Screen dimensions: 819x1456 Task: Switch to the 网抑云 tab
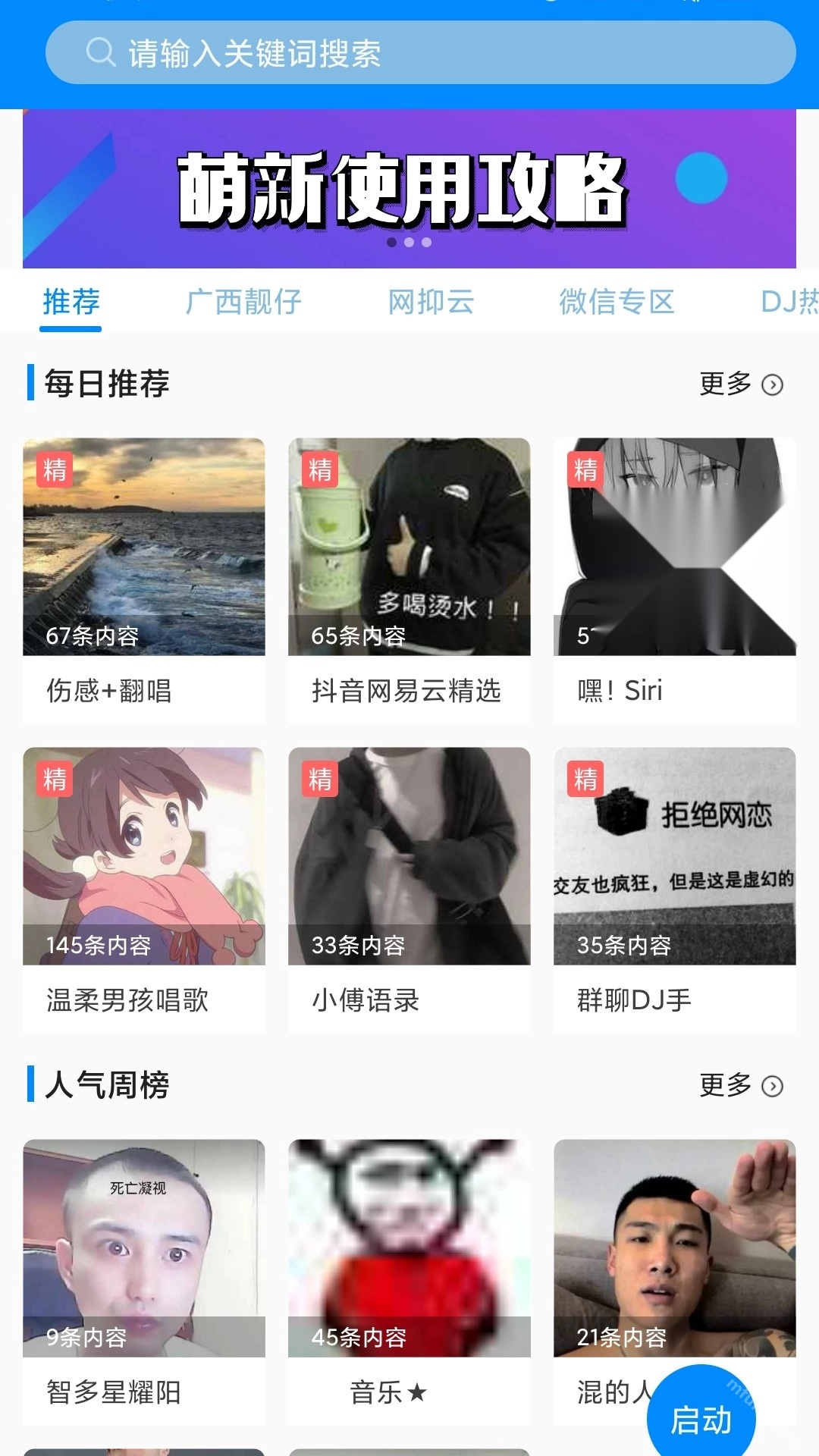coord(431,302)
